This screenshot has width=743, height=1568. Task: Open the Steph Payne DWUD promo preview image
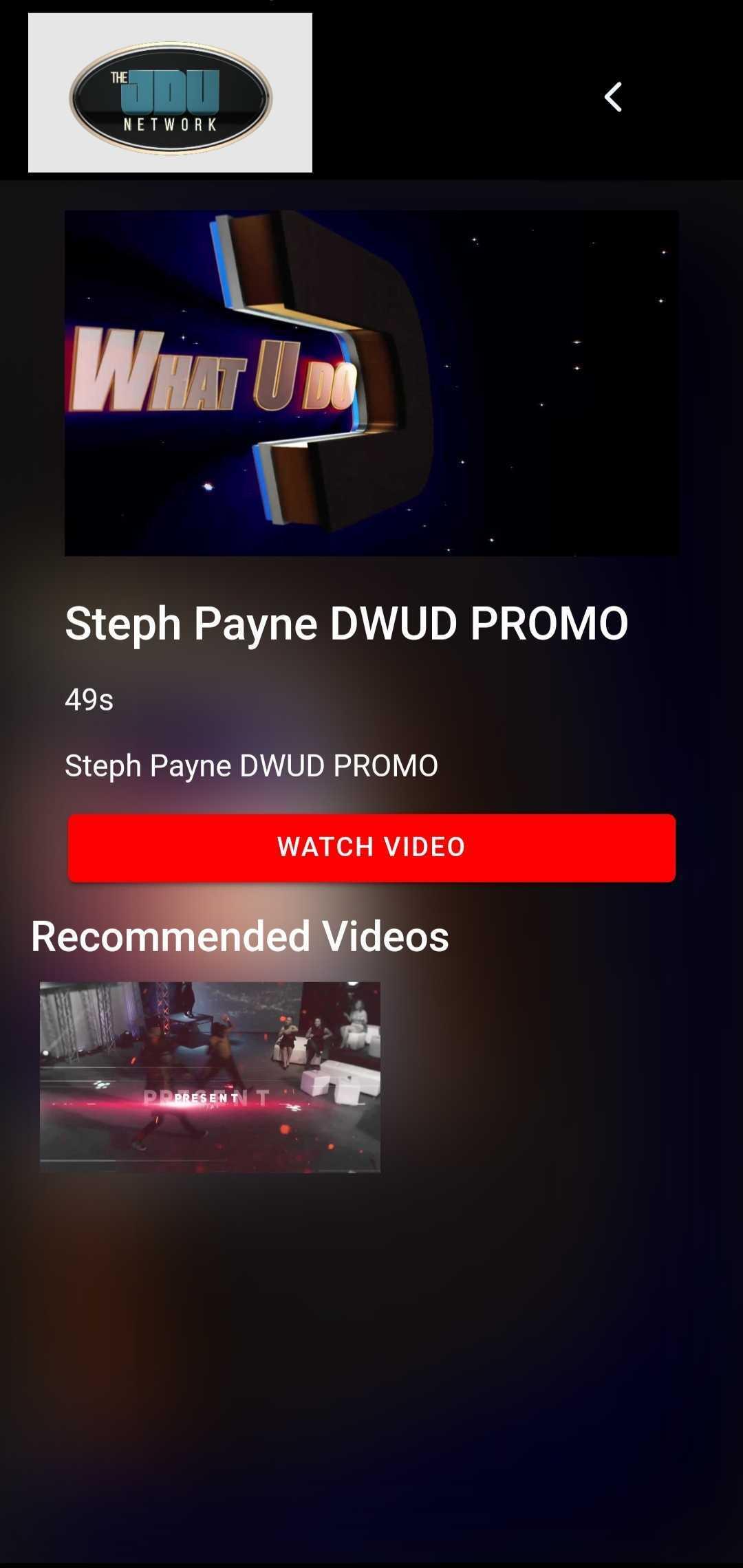click(x=371, y=383)
